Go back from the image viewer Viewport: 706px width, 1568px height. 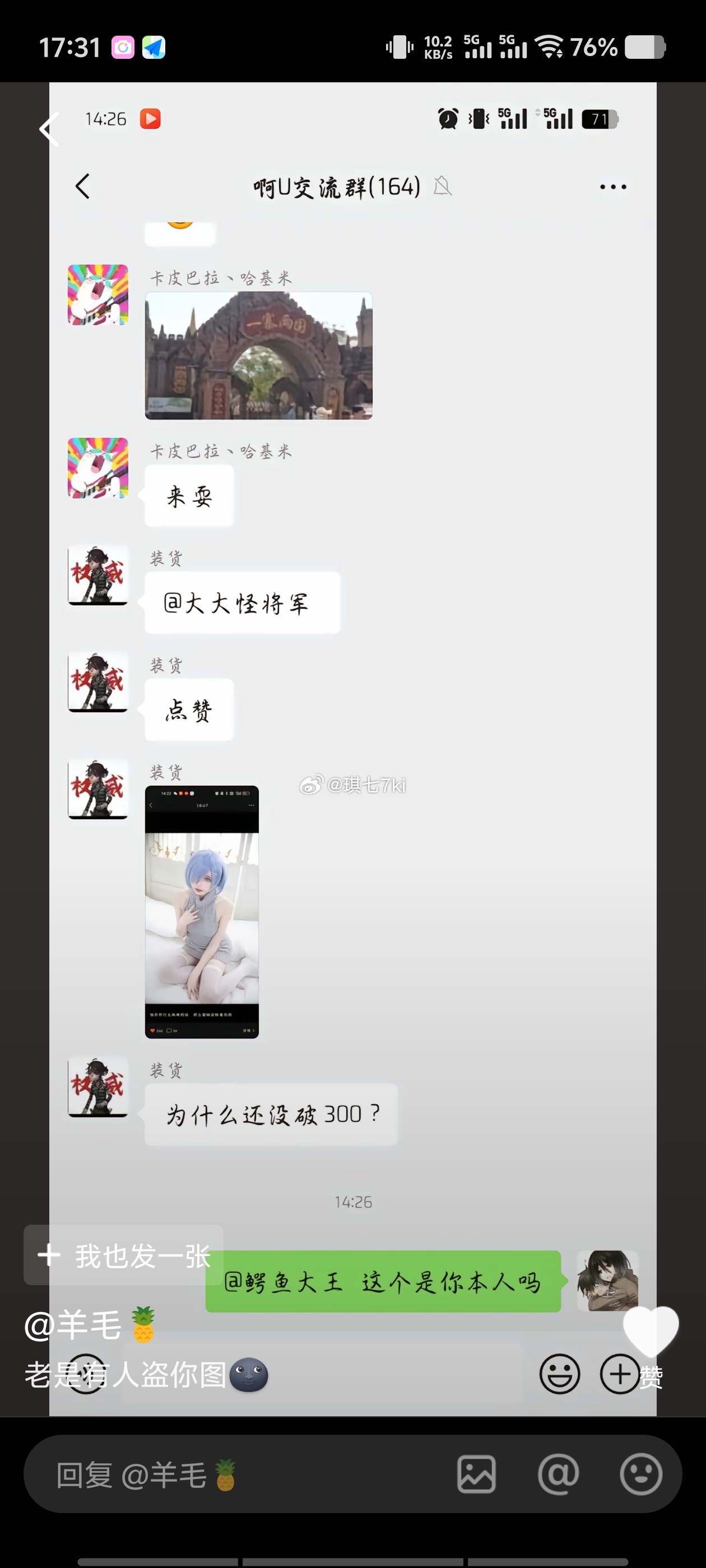(49, 129)
